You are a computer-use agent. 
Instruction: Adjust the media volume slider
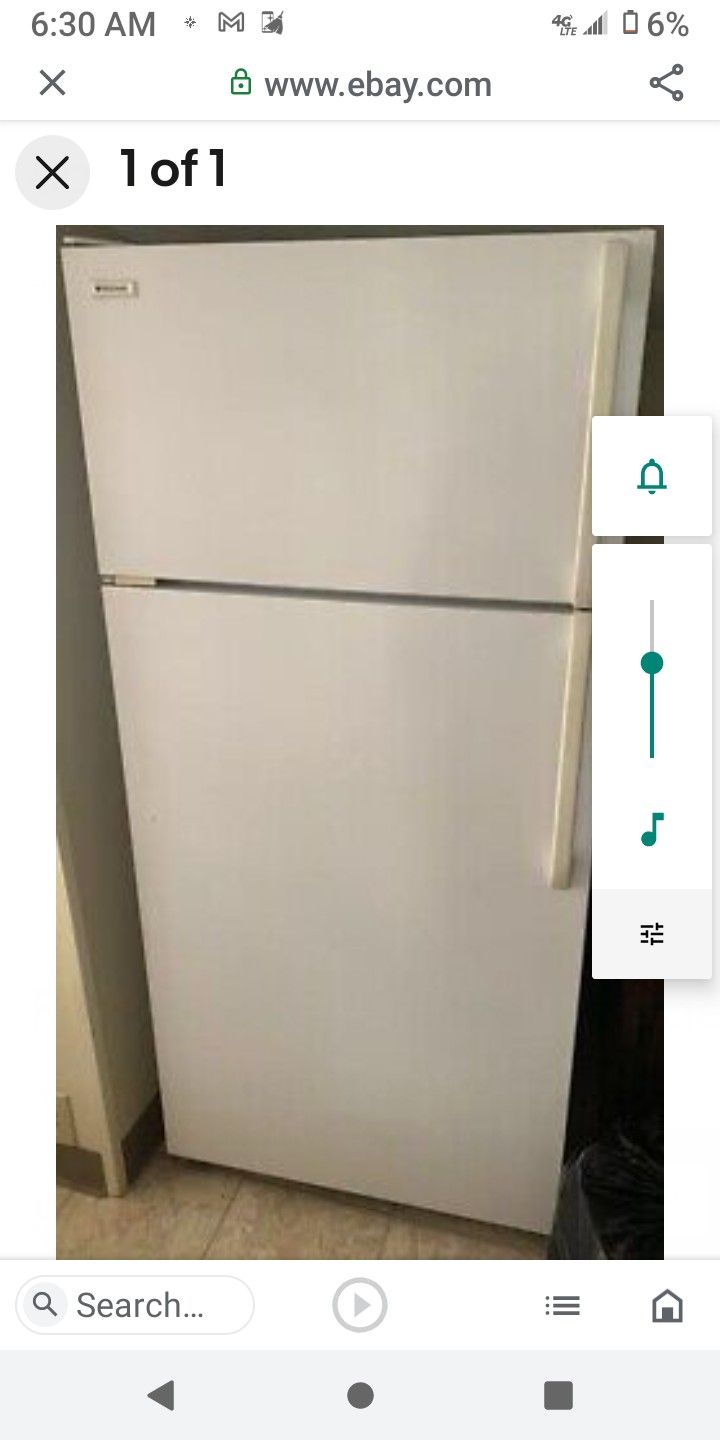coord(652,663)
